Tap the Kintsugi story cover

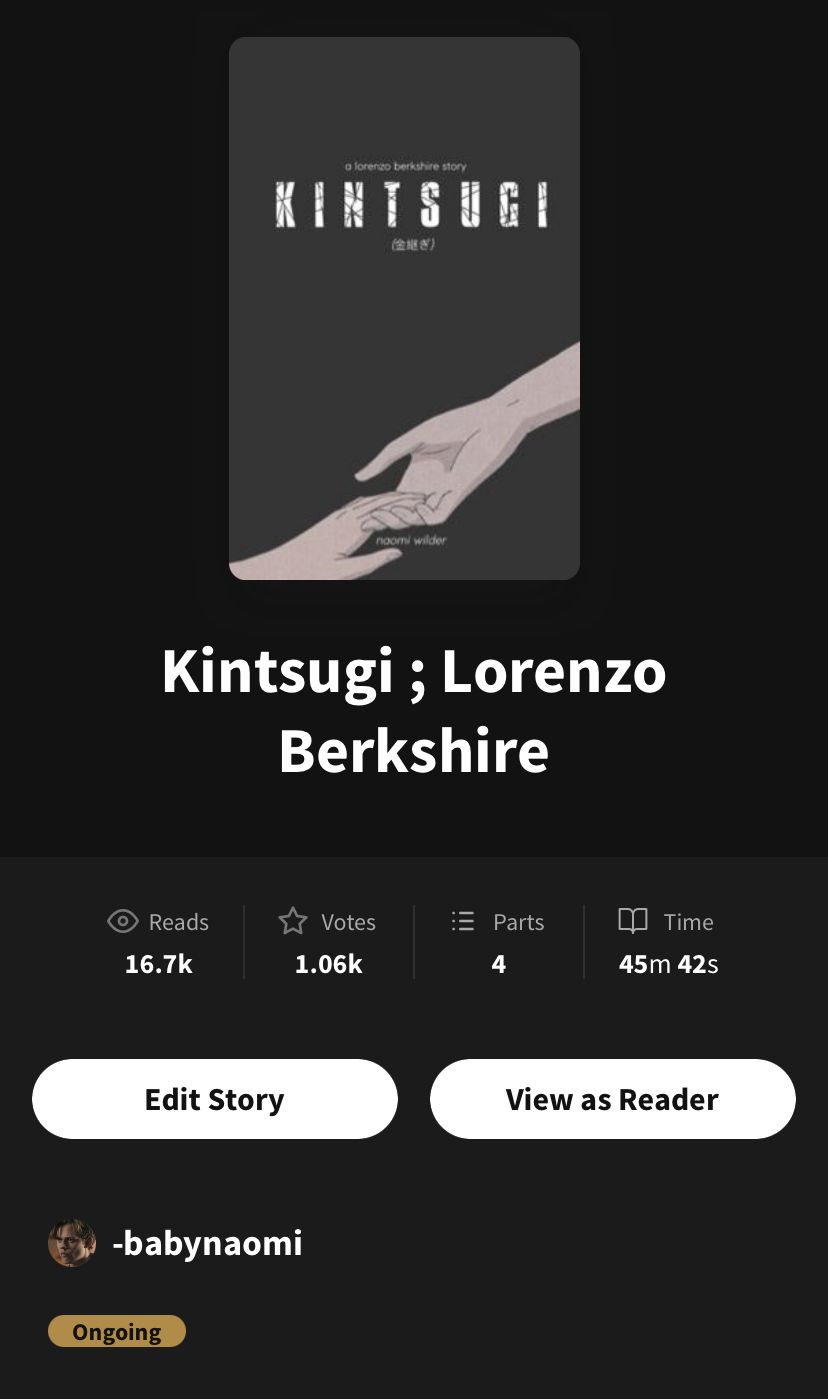(404, 308)
